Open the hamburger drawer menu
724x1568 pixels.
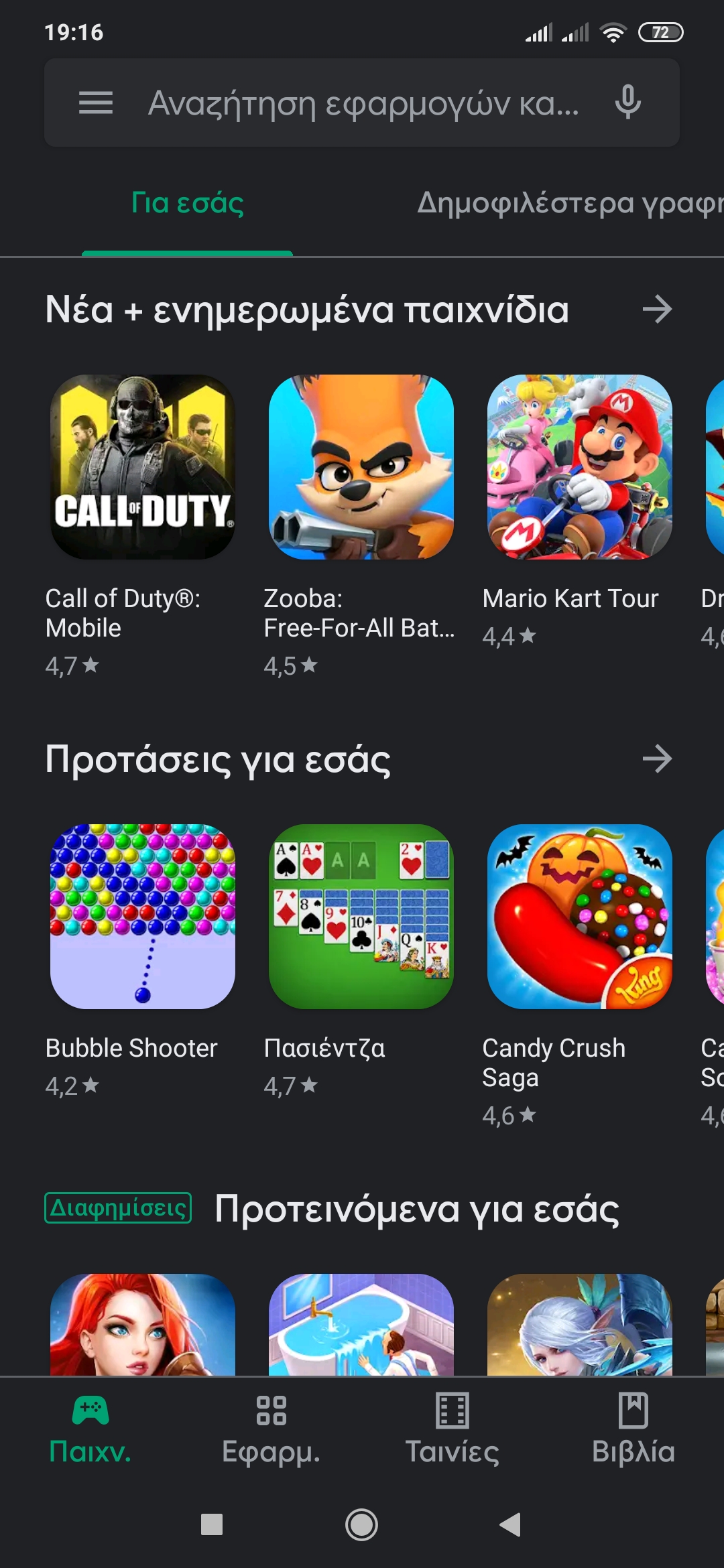pos(95,103)
